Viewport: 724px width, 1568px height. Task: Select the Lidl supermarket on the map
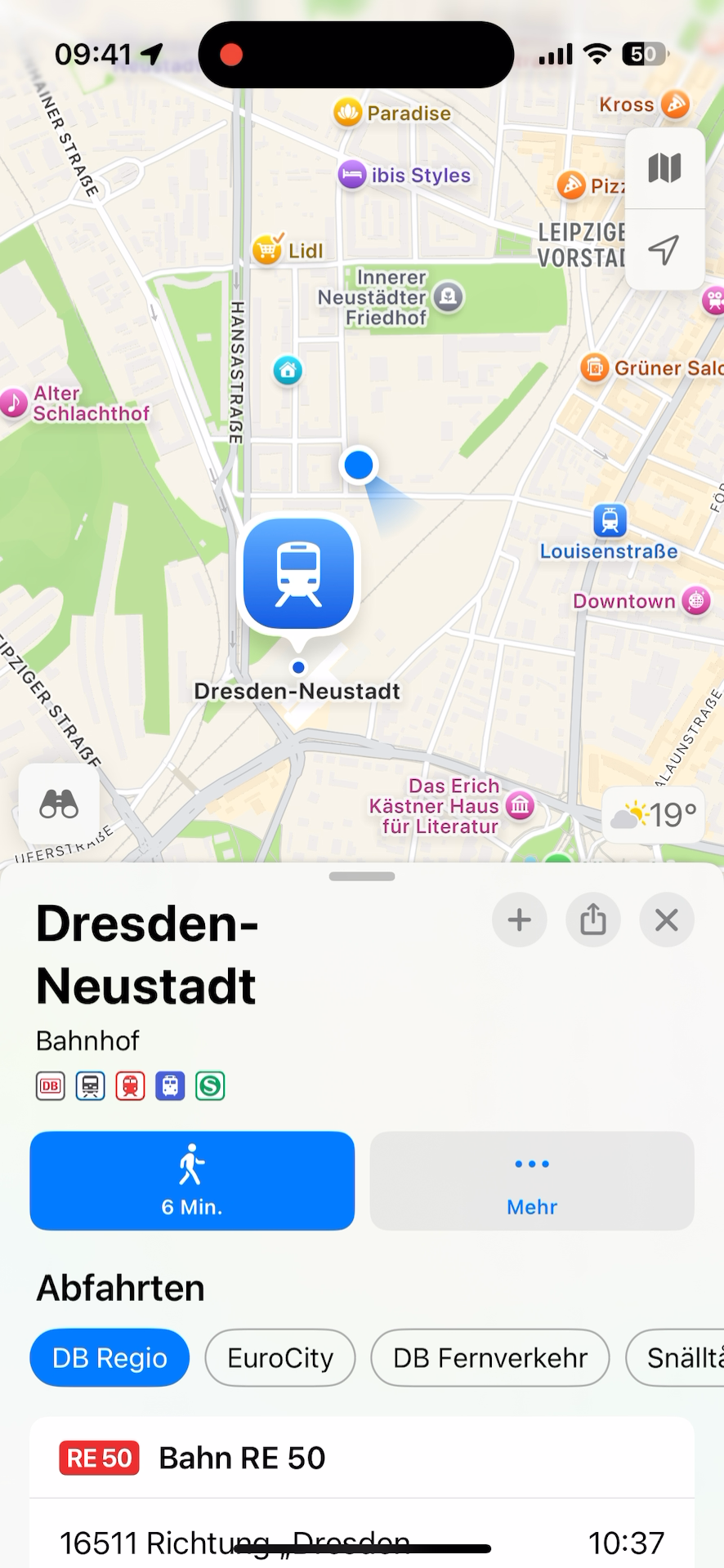pyautogui.click(x=268, y=250)
